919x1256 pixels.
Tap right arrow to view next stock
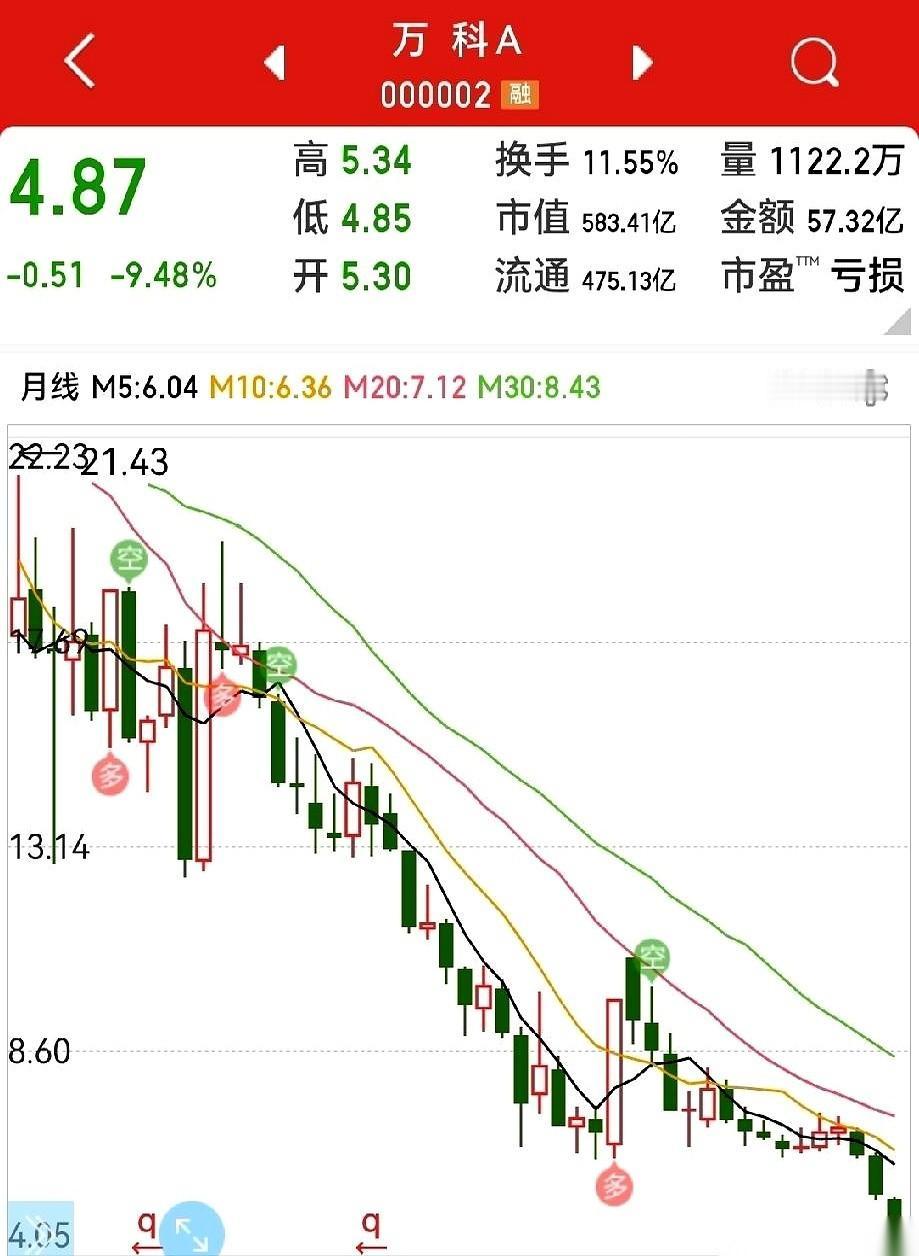coord(641,60)
